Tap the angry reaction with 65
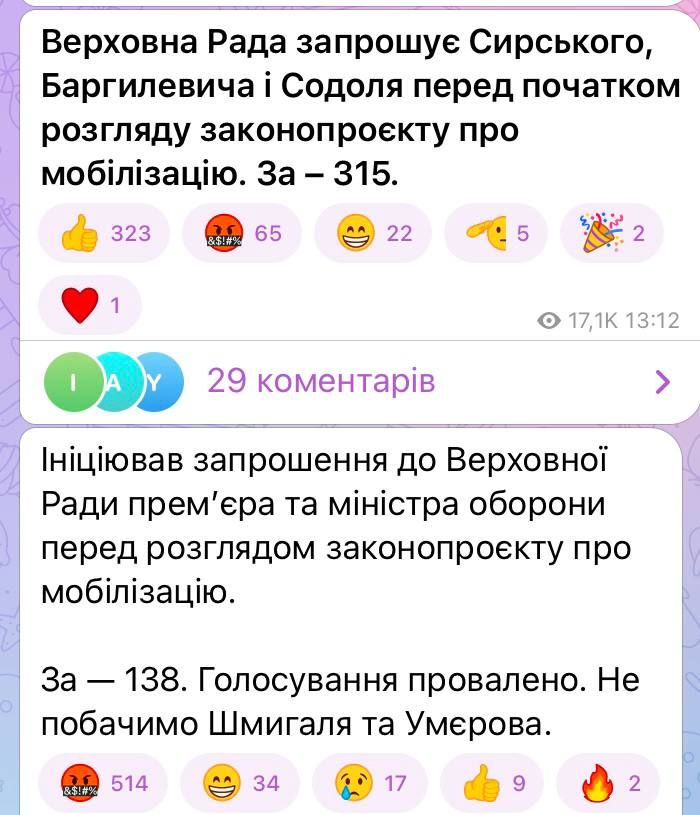Image resolution: width=700 pixels, height=815 pixels. coord(242,234)
